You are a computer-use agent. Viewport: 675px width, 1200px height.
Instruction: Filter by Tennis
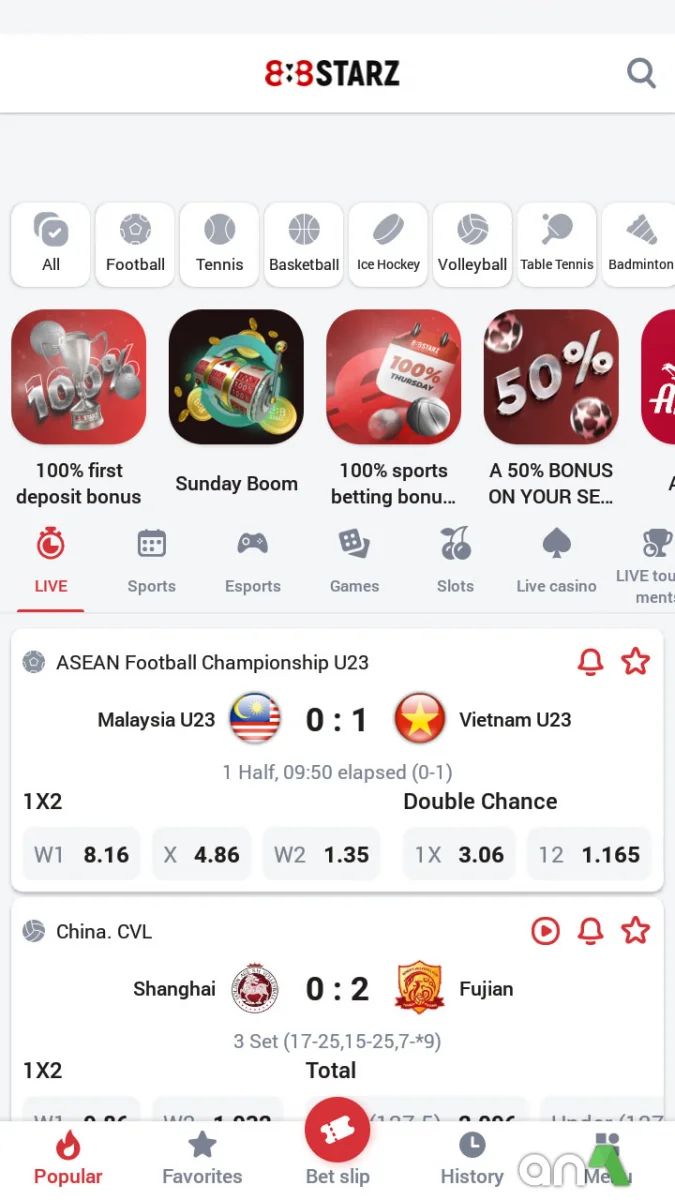(x=219, y=244)
